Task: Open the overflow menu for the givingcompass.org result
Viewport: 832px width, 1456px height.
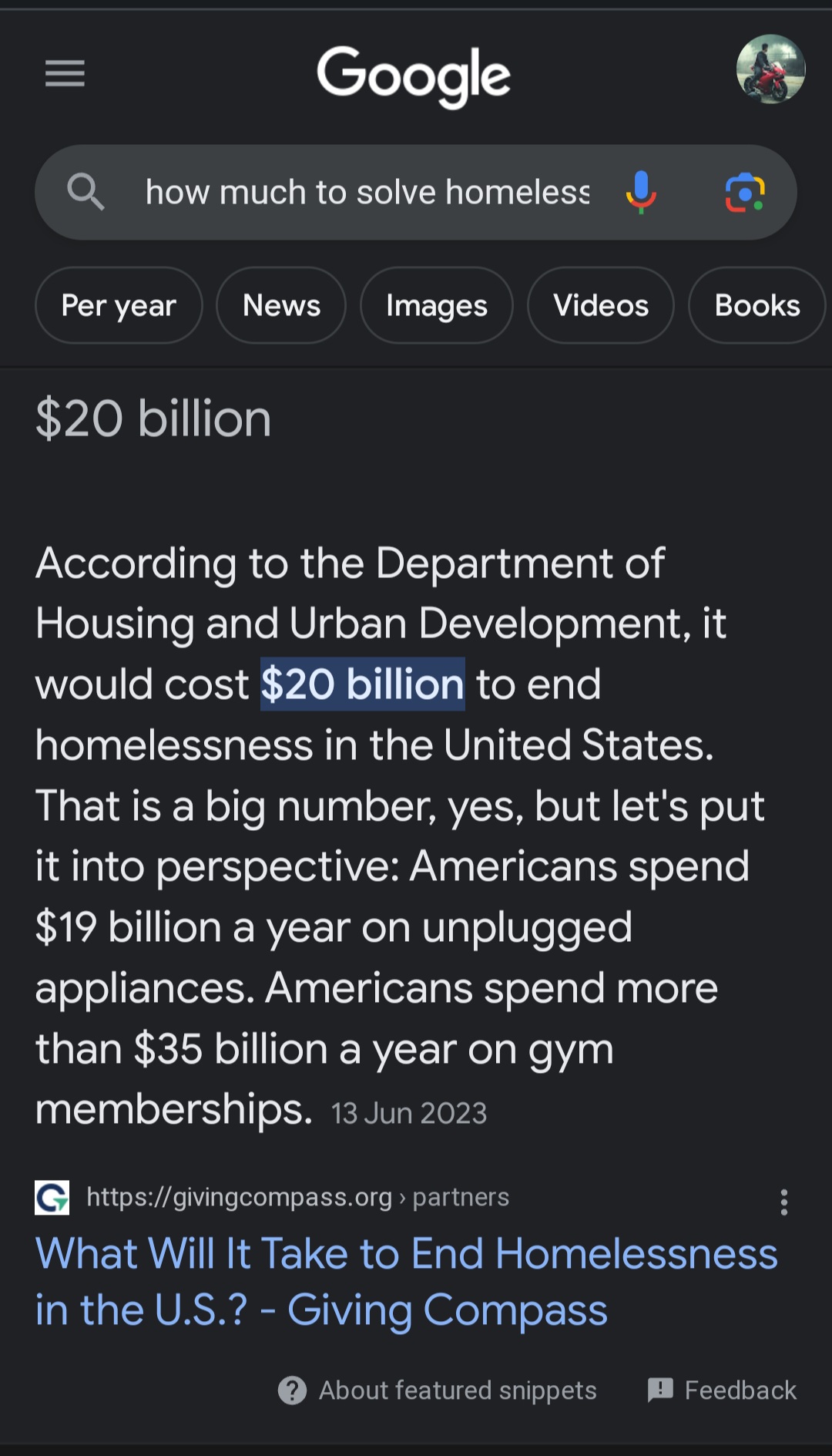Action: coord(783,1202)
